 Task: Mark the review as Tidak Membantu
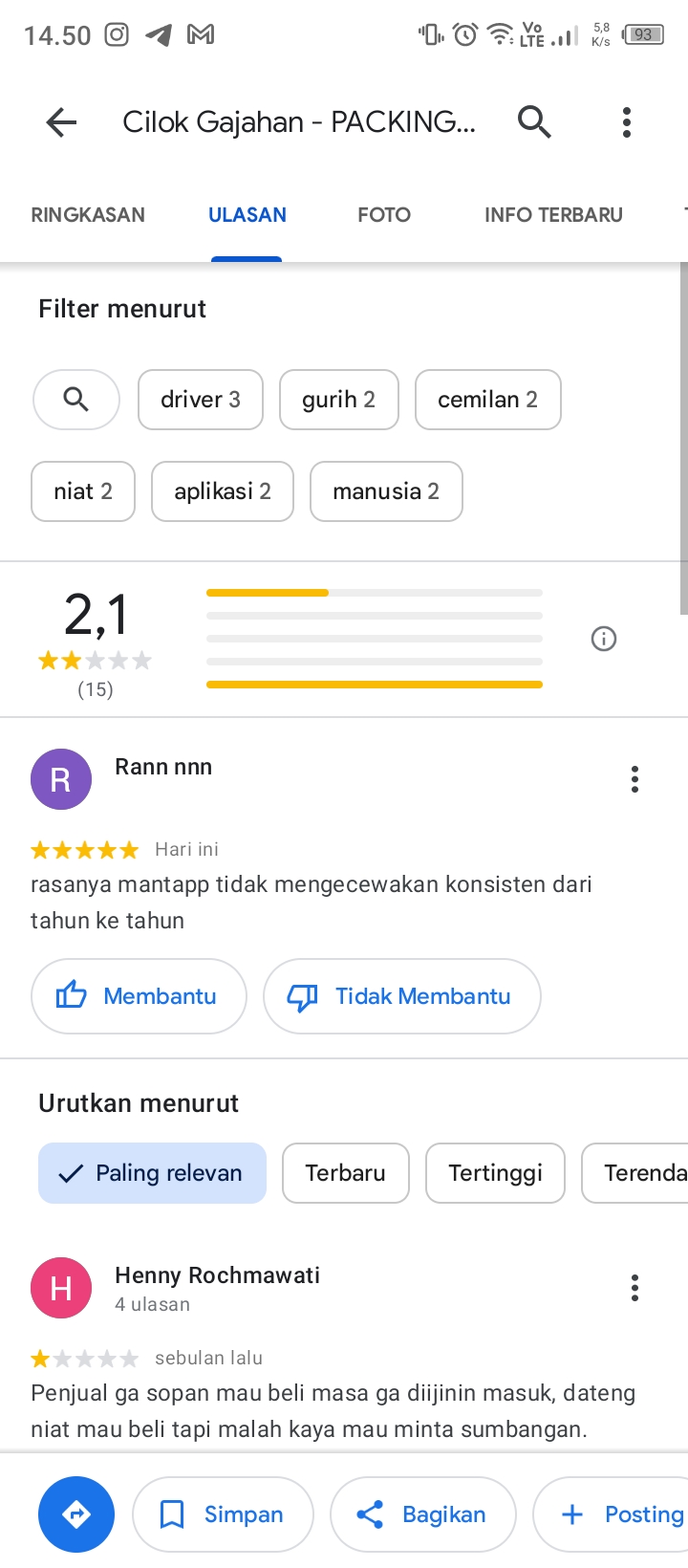(401, 996)
